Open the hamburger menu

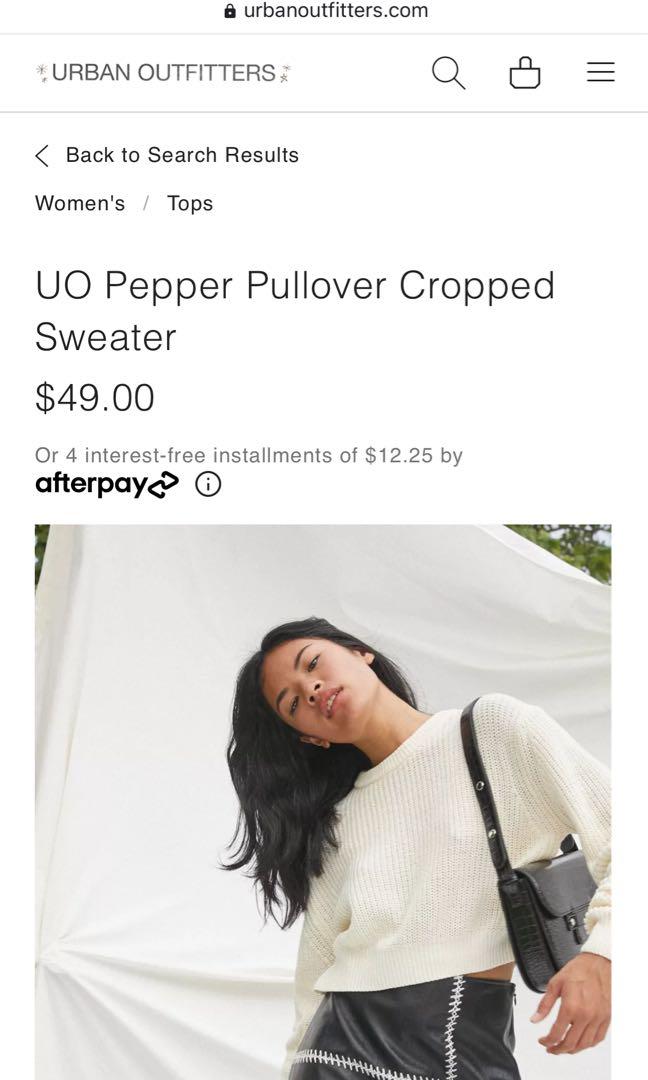point(600,73)
